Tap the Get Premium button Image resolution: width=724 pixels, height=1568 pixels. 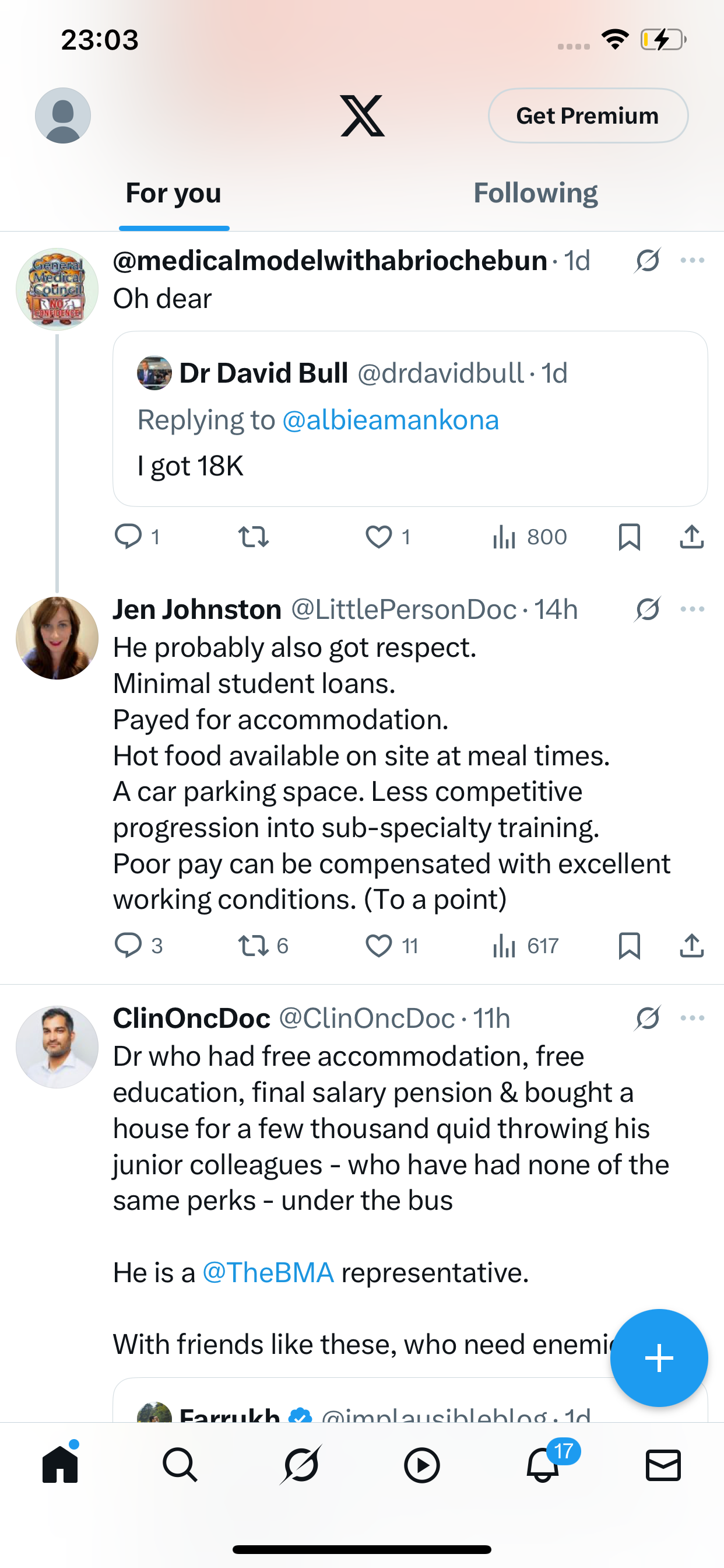588,116
